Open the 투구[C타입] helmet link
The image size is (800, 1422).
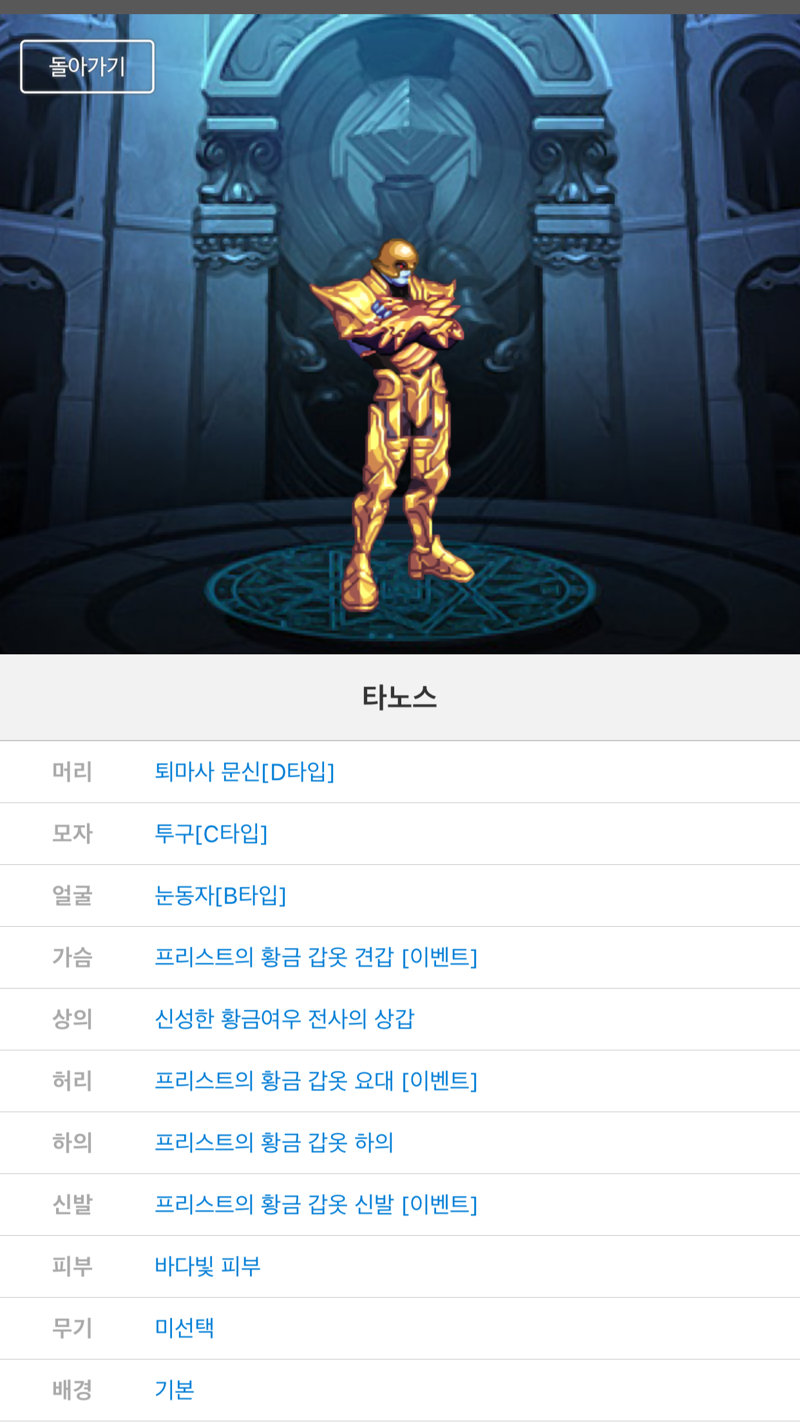[x=211, y=834]
